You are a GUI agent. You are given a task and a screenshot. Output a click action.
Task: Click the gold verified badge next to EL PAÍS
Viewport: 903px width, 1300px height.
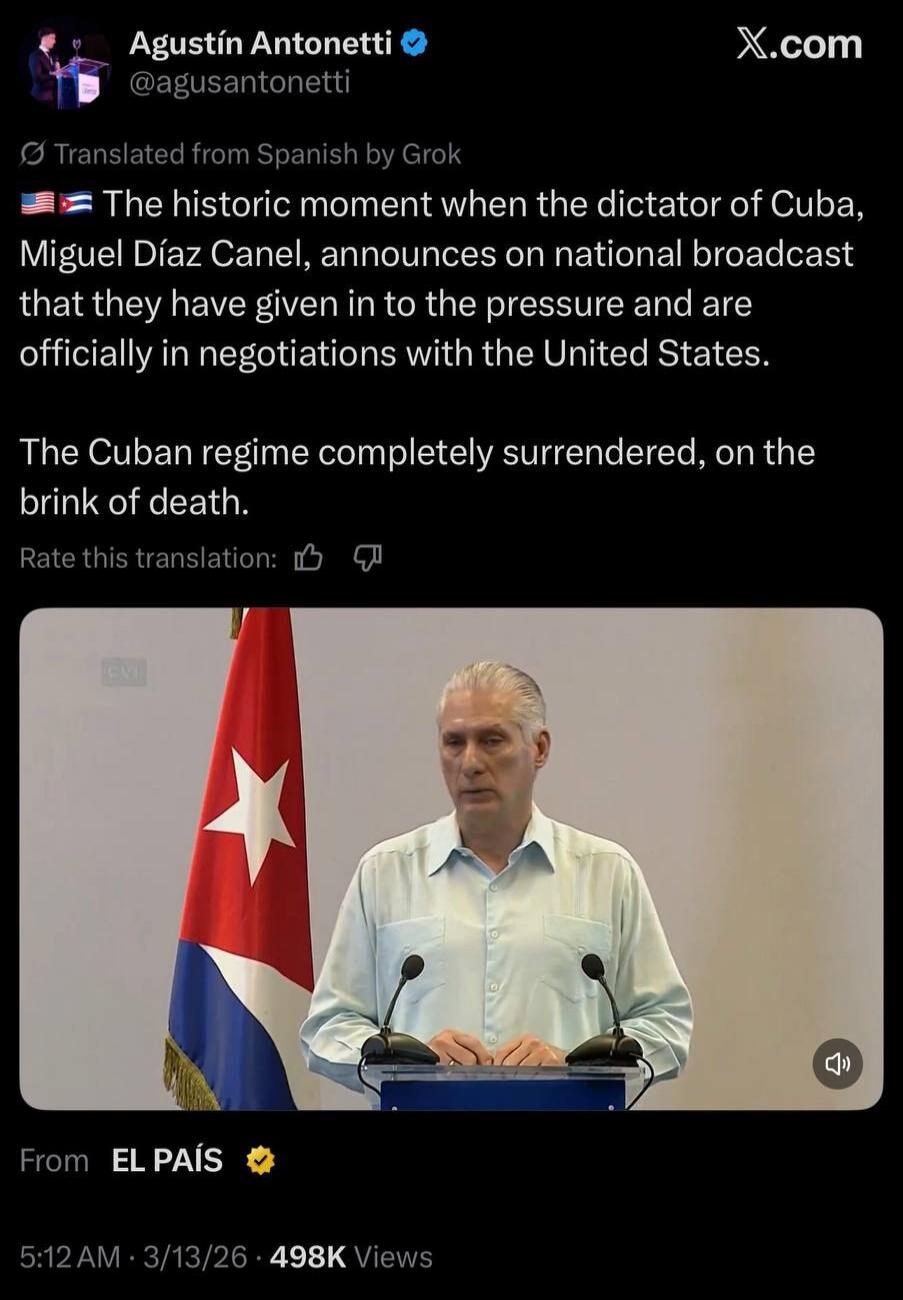(x=260, y=1160)
